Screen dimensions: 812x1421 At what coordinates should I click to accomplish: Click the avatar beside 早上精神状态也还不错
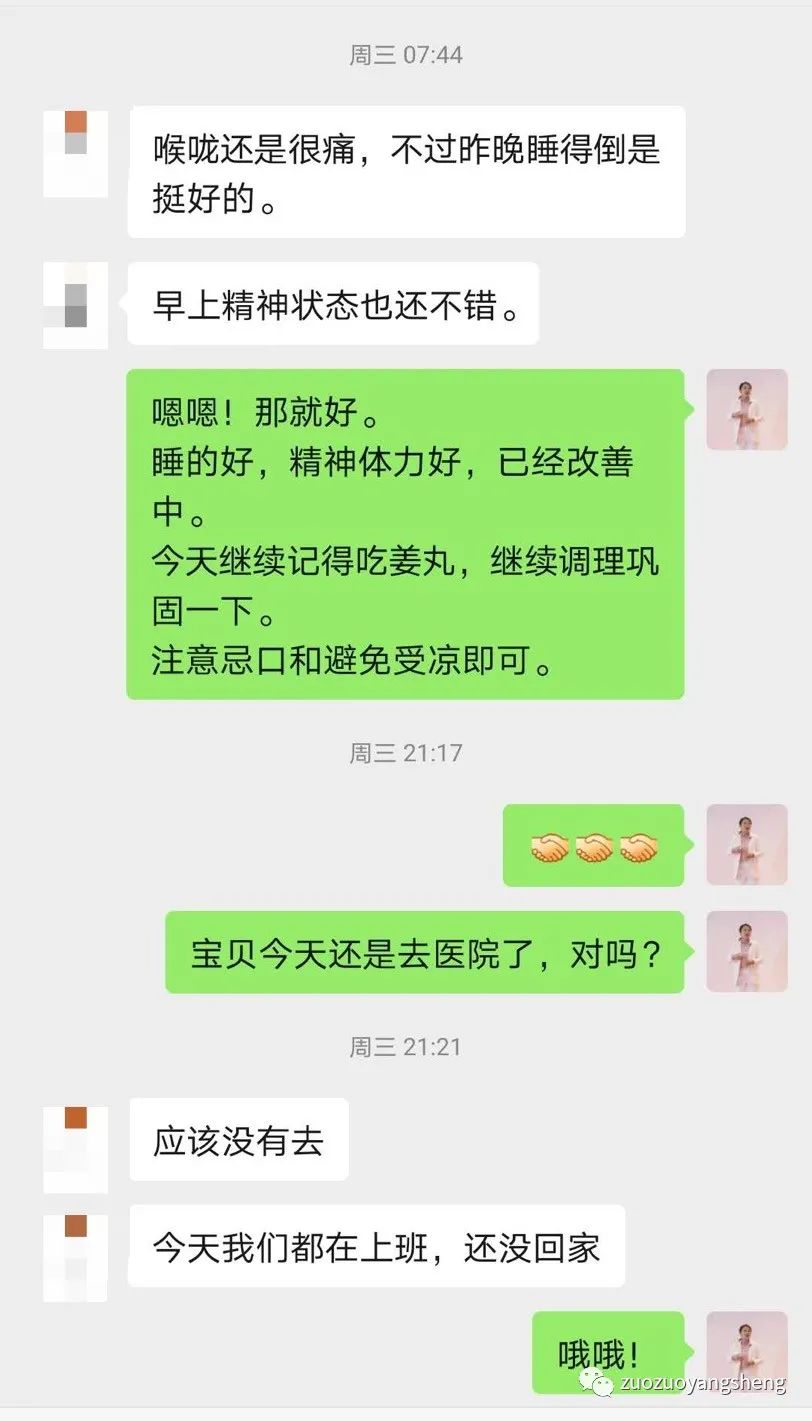coord(75,300)
